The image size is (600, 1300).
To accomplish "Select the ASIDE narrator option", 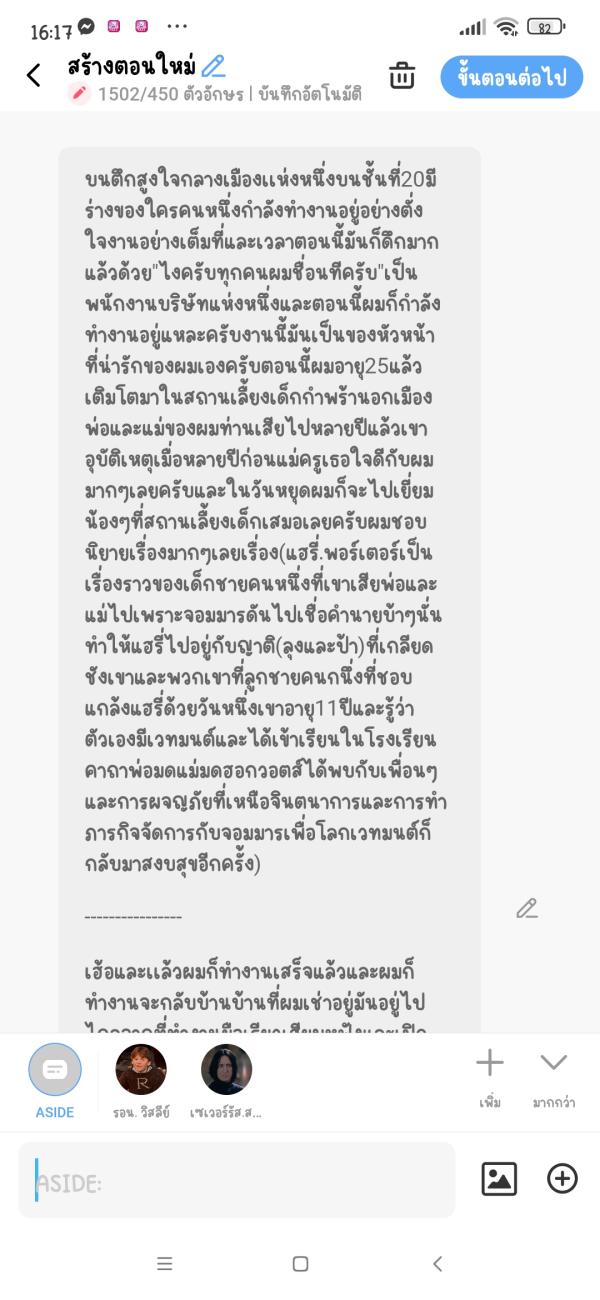I will point(55,1070).
